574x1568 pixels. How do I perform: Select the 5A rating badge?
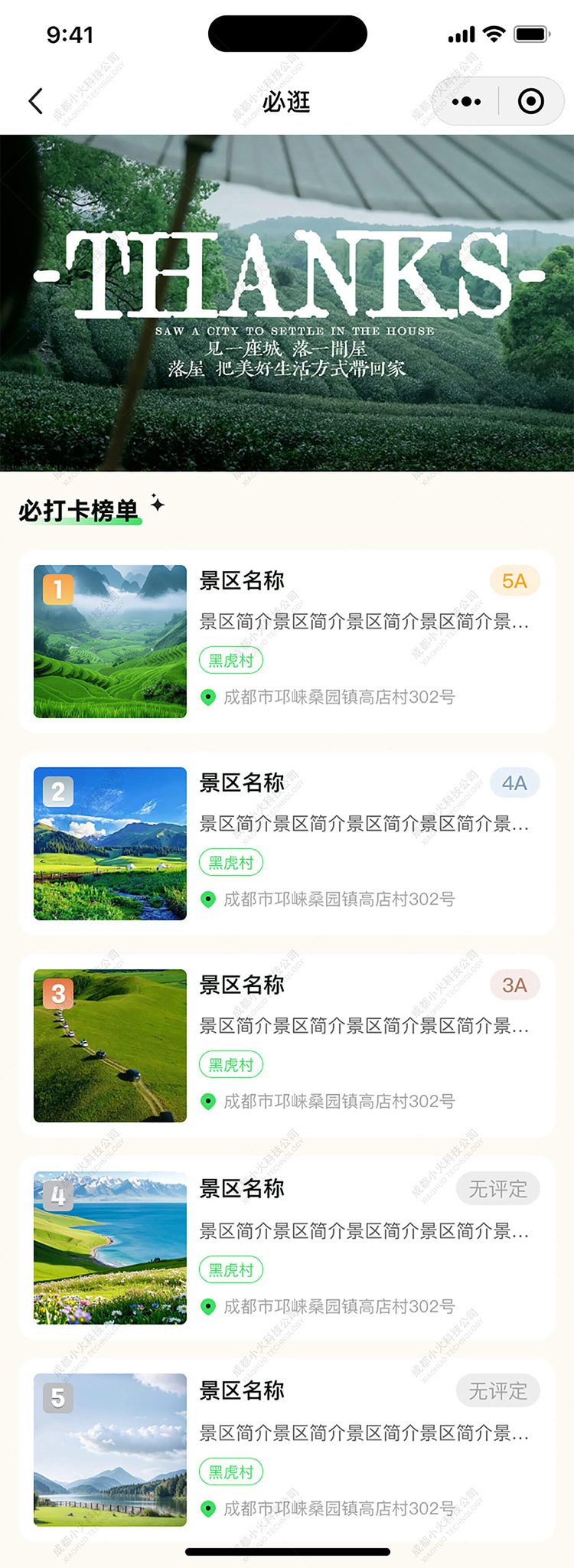515,580
